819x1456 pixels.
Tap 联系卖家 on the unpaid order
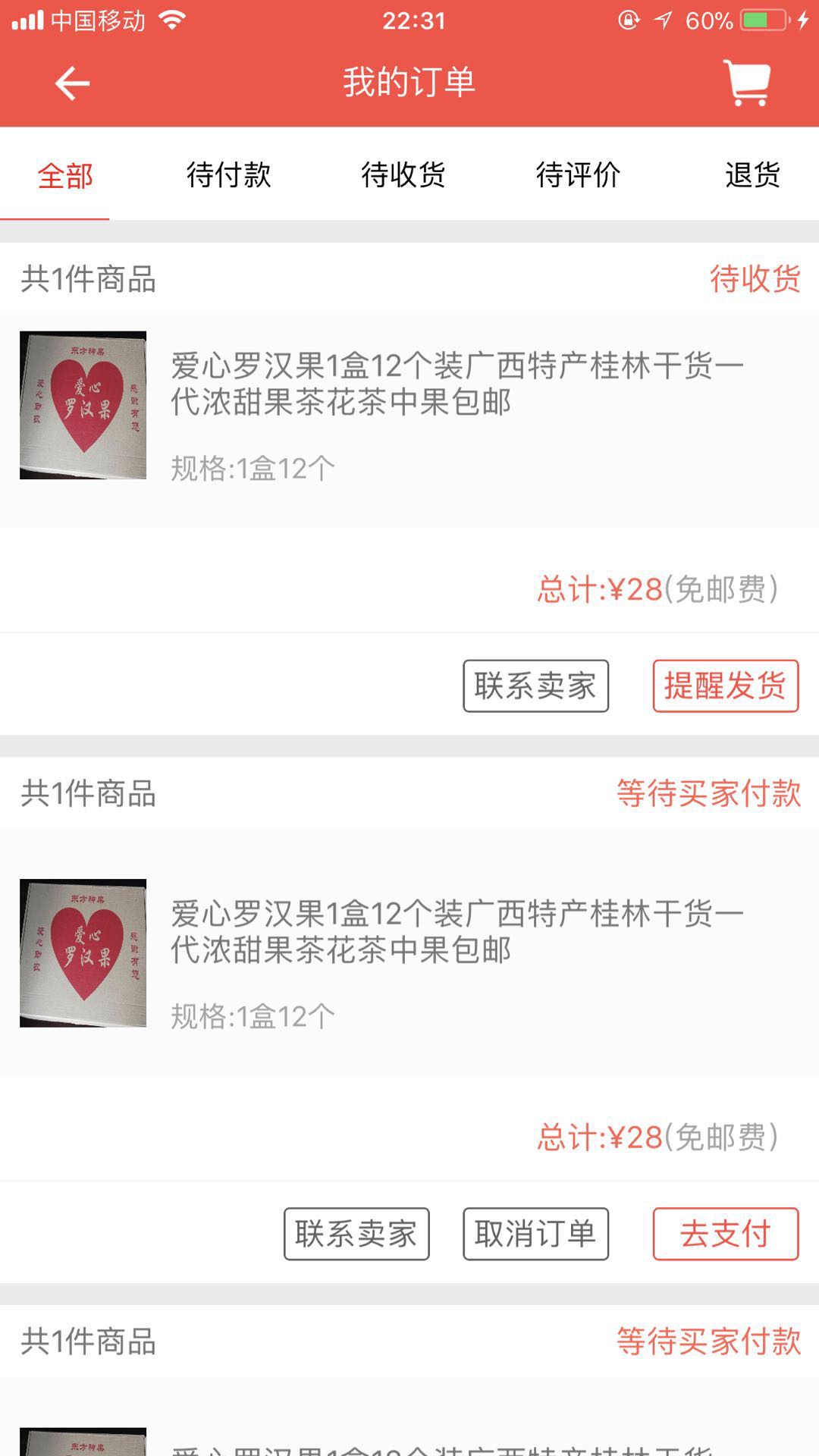pos(356,1232)
